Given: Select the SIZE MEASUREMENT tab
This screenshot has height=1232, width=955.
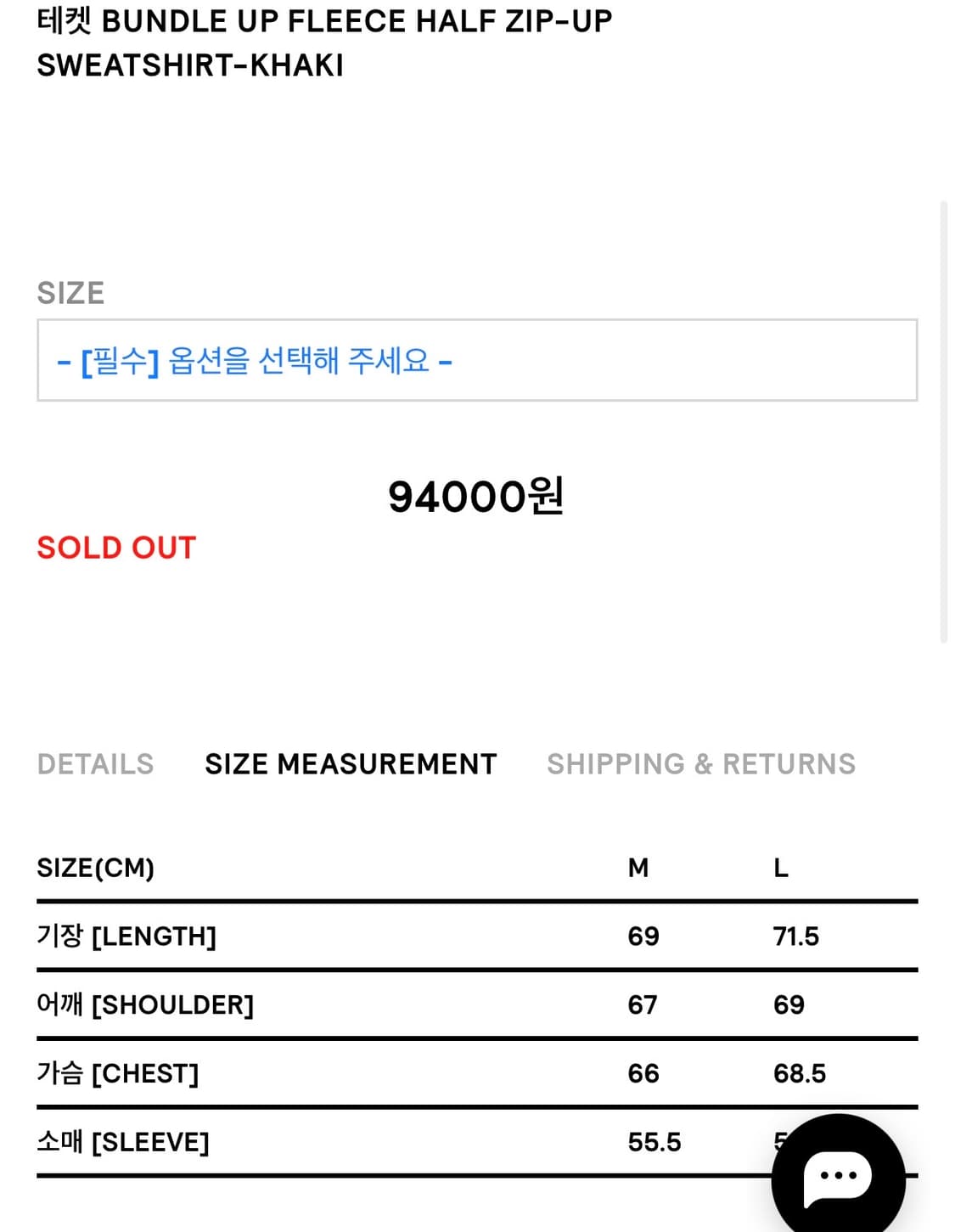Looking at the screenshot, I should coord(351,763).
